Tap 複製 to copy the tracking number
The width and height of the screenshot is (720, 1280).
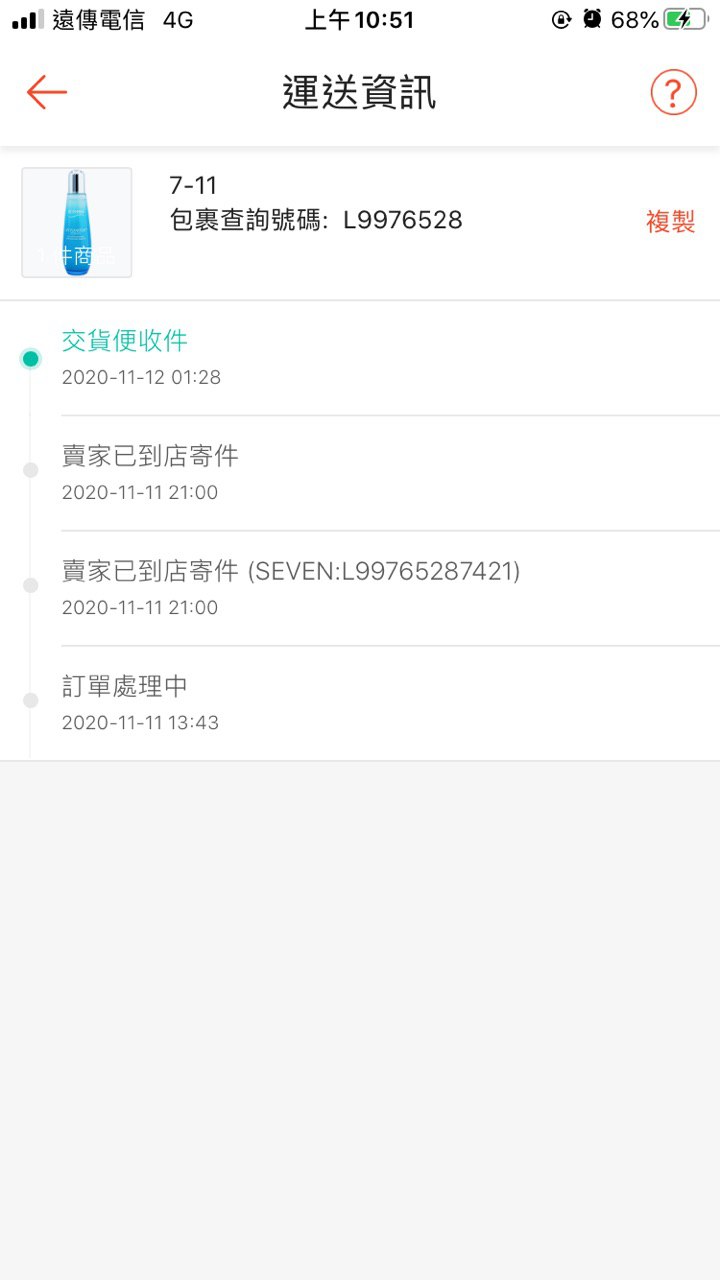670,222
